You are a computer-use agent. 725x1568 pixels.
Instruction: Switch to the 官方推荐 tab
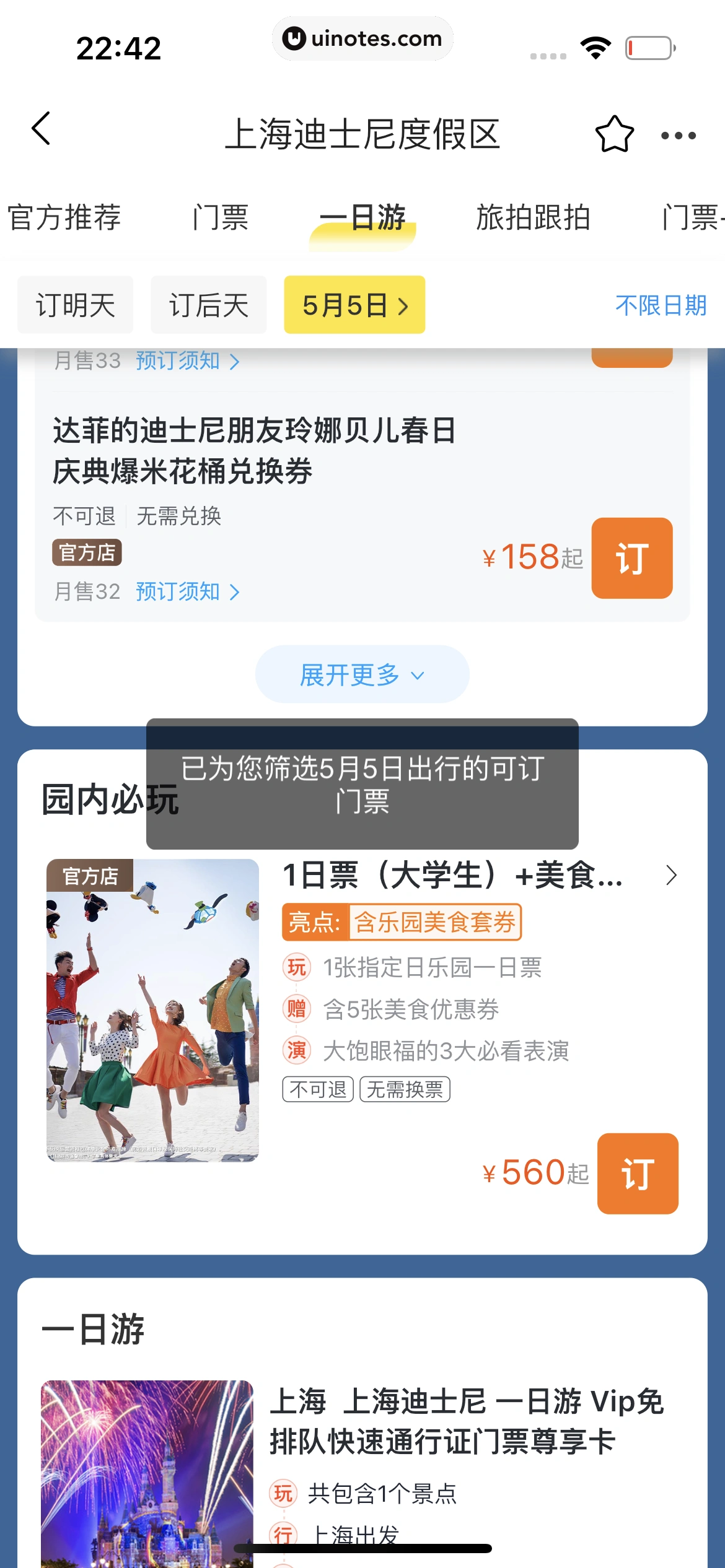[x=64, y=218]
